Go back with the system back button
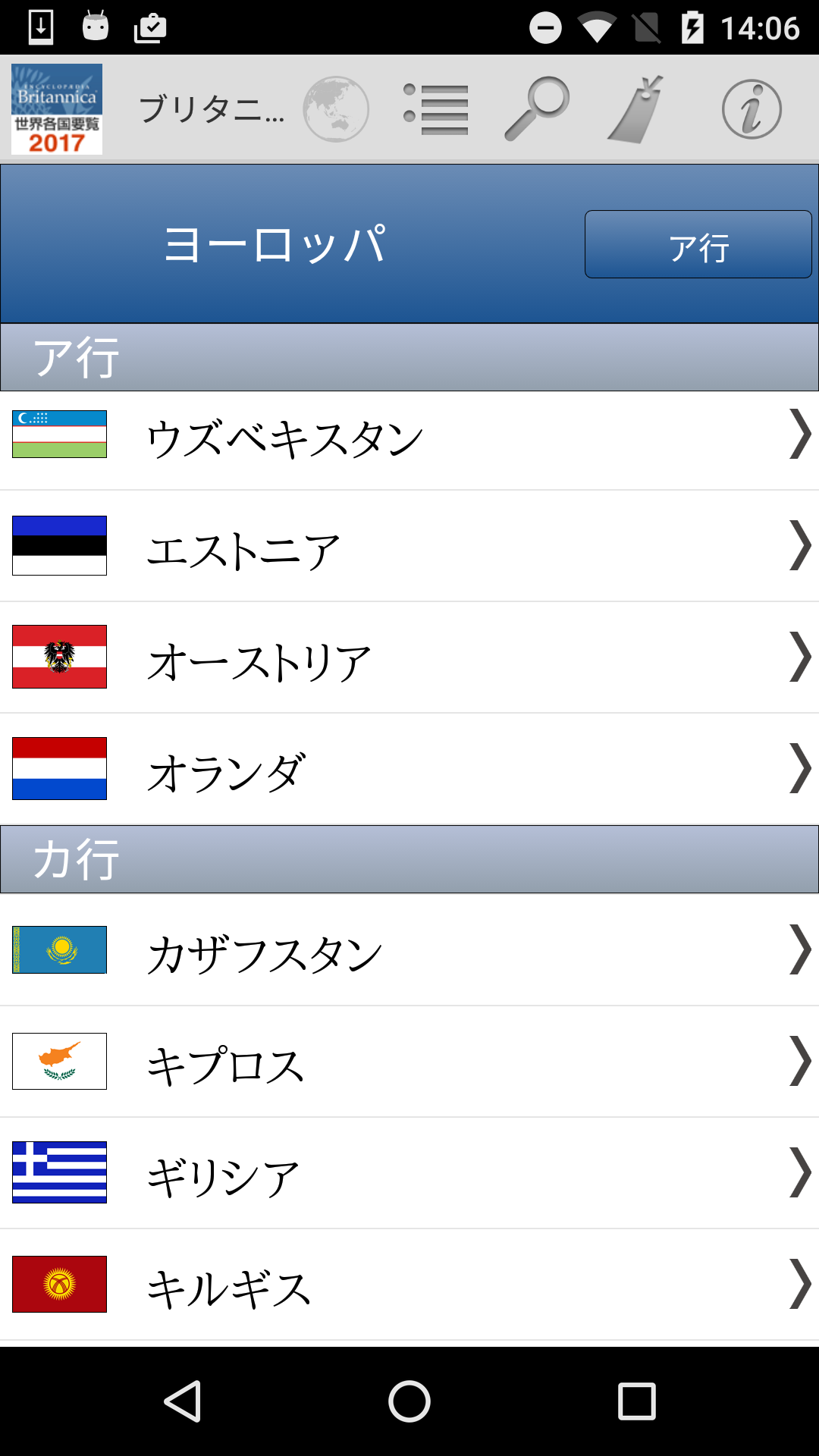Screen dimensions: 819x1456 tap(183, 1401)
